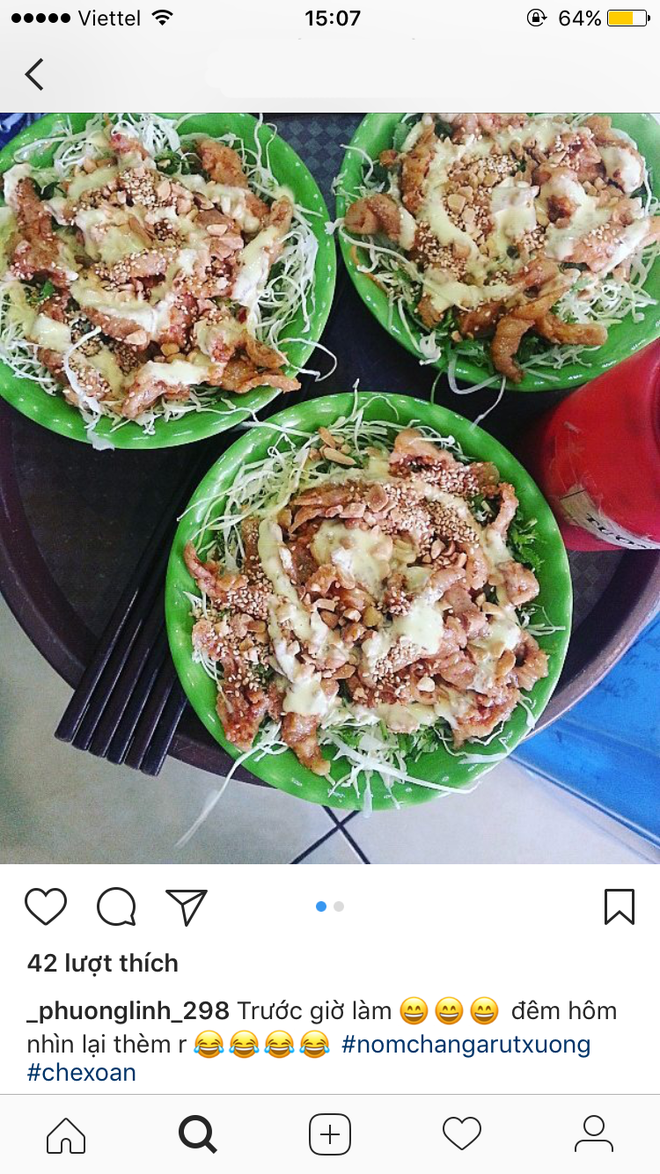Share the post via the paper plane icon
The width and height of the screenshot is (660, 1174).
187,907
